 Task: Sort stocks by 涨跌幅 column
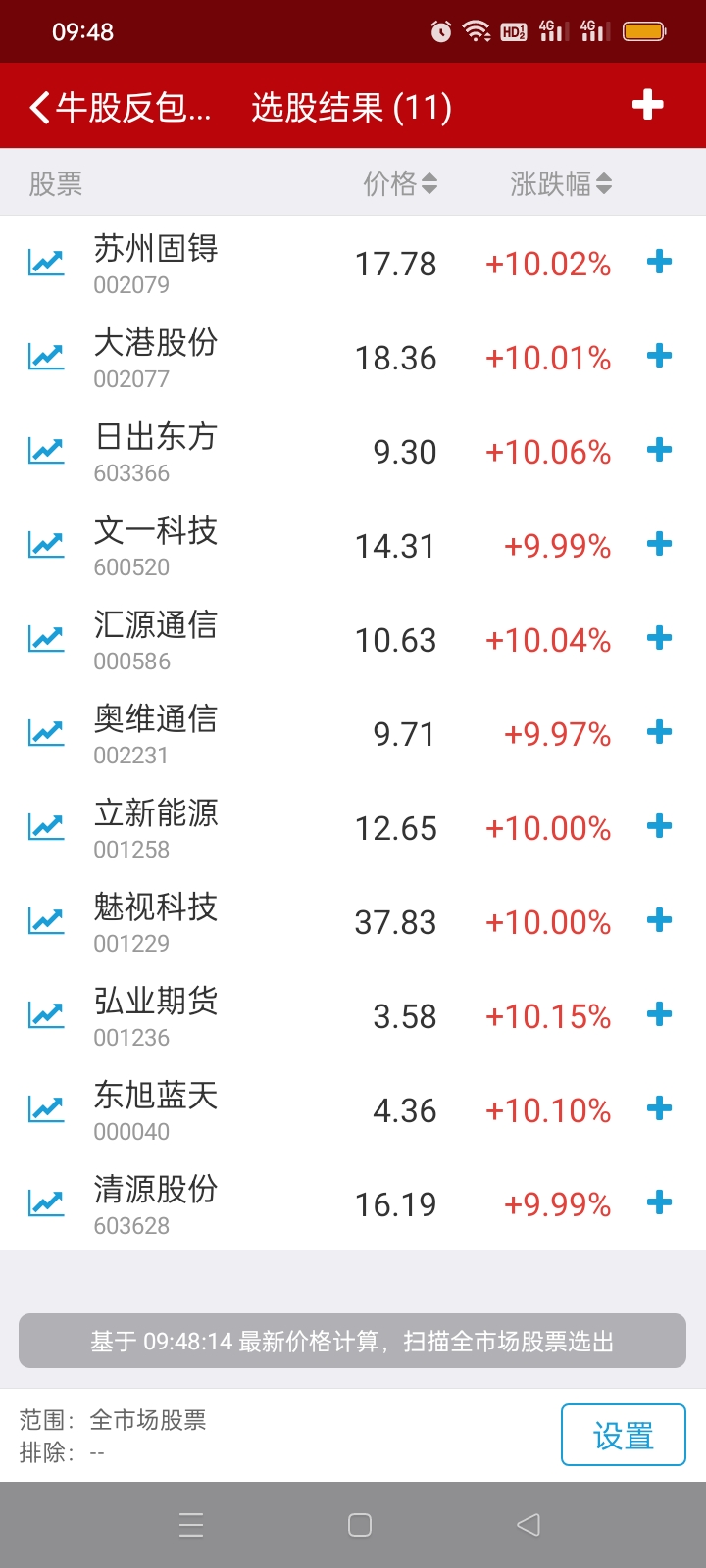[x=560, y=183]
